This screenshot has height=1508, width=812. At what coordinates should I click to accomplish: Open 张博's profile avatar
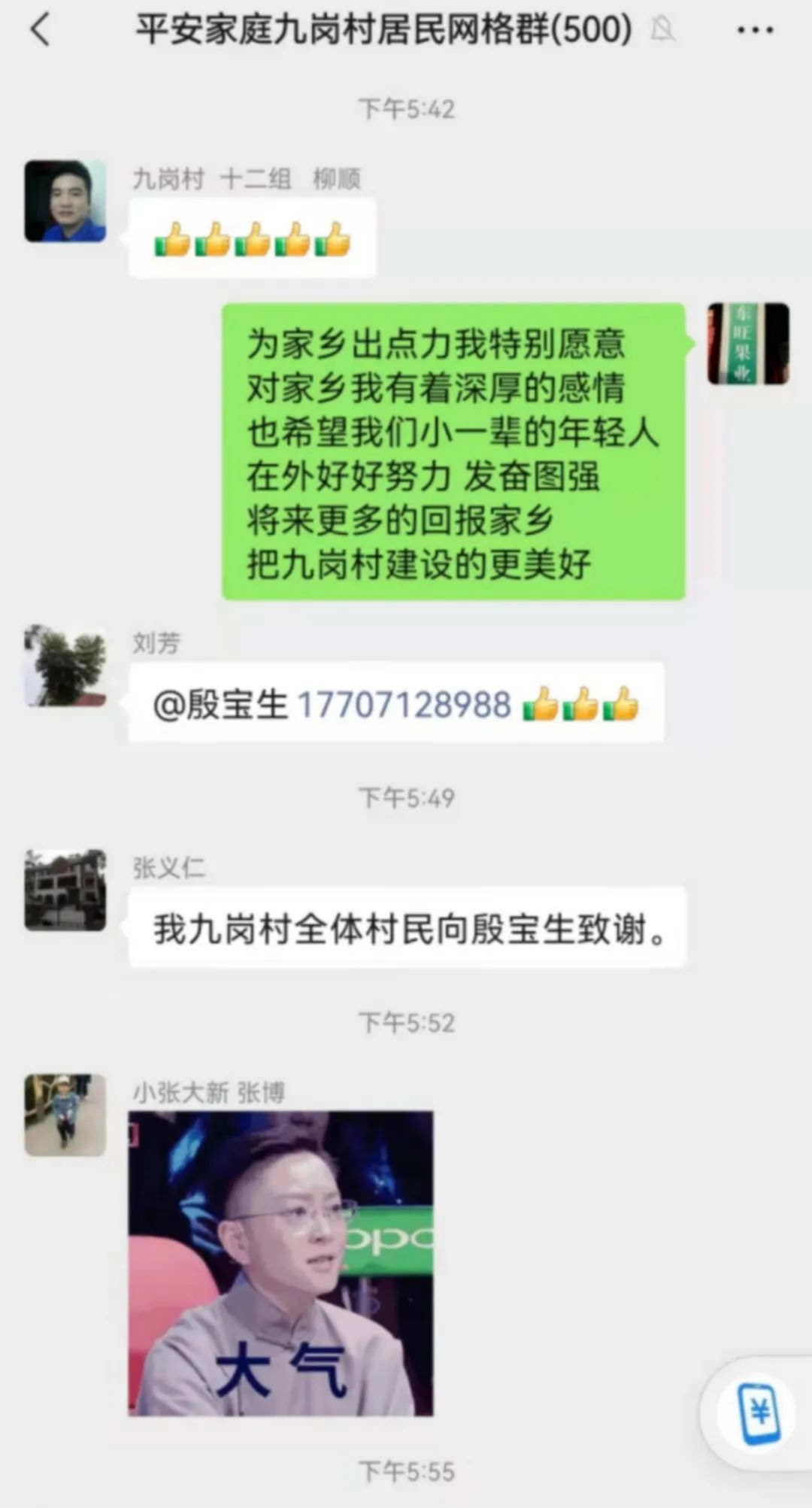pyautogui.click(x=65, y=1115)
